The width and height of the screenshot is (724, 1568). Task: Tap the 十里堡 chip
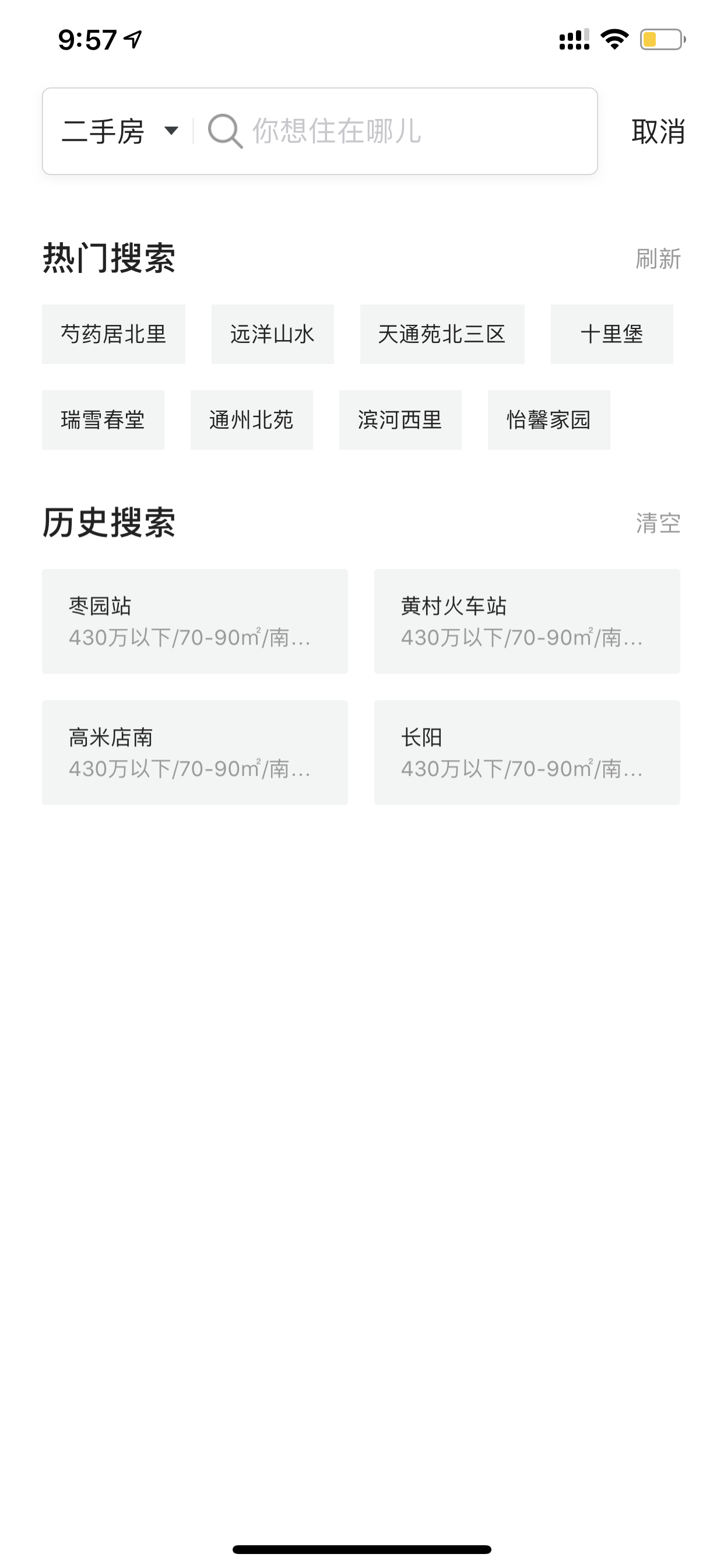tap(612, 334)
